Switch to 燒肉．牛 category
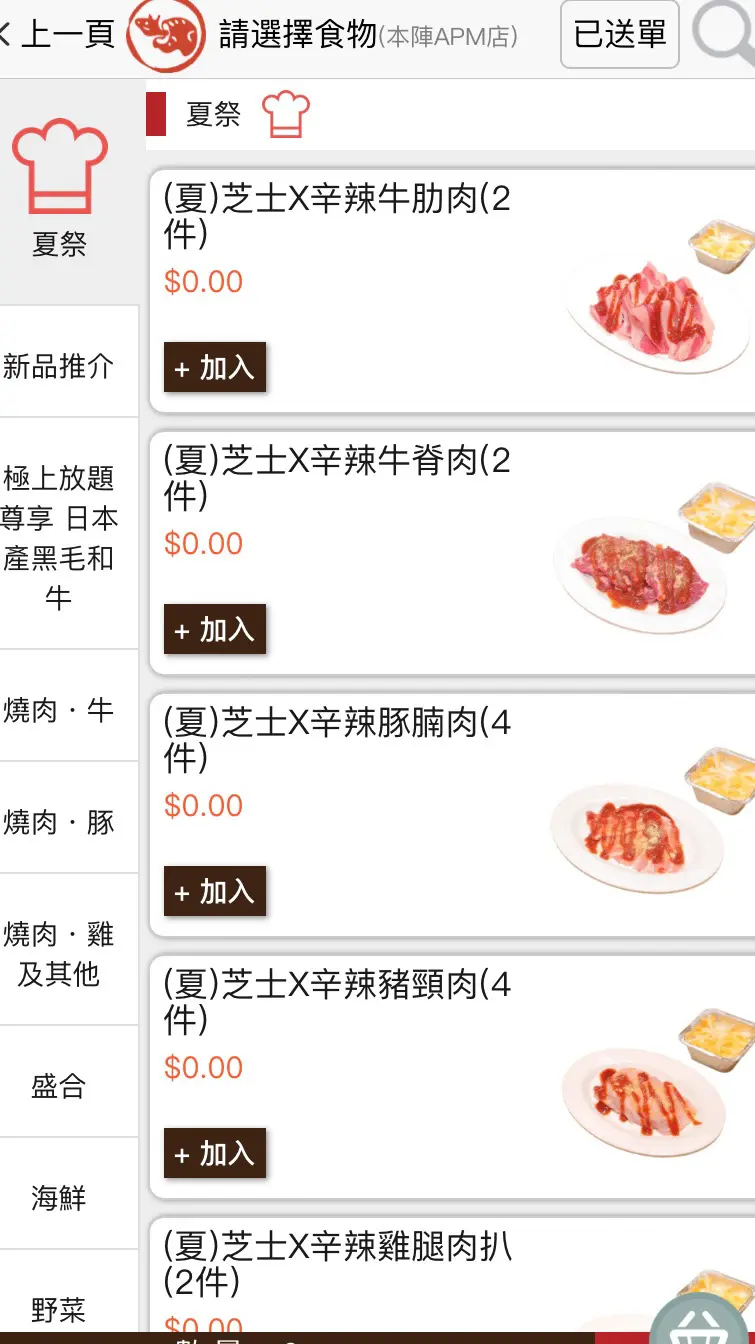Viewport: 755px width, 1344px height. (59, 710)
